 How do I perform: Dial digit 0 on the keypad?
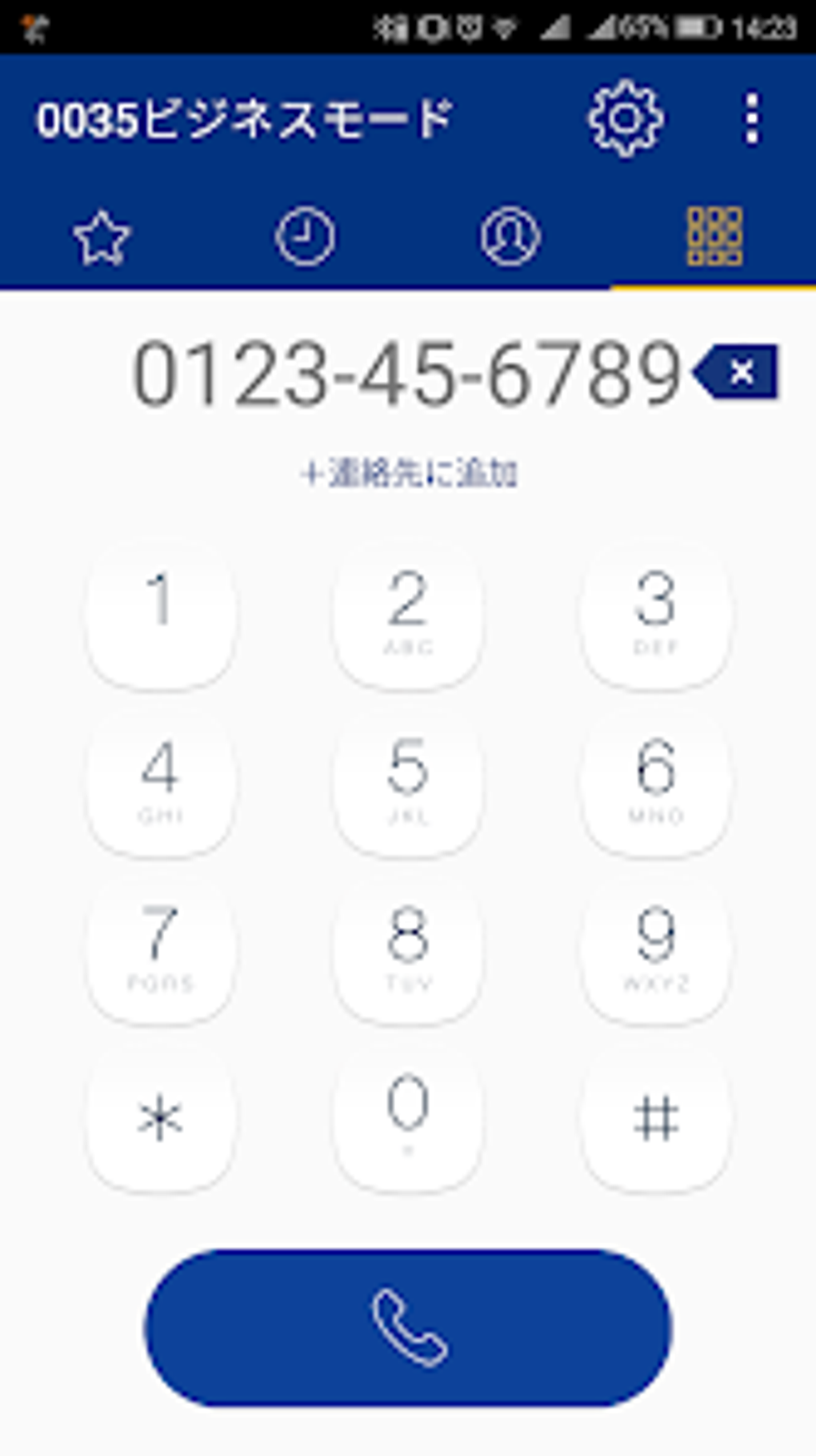[x=408, y=1118]
